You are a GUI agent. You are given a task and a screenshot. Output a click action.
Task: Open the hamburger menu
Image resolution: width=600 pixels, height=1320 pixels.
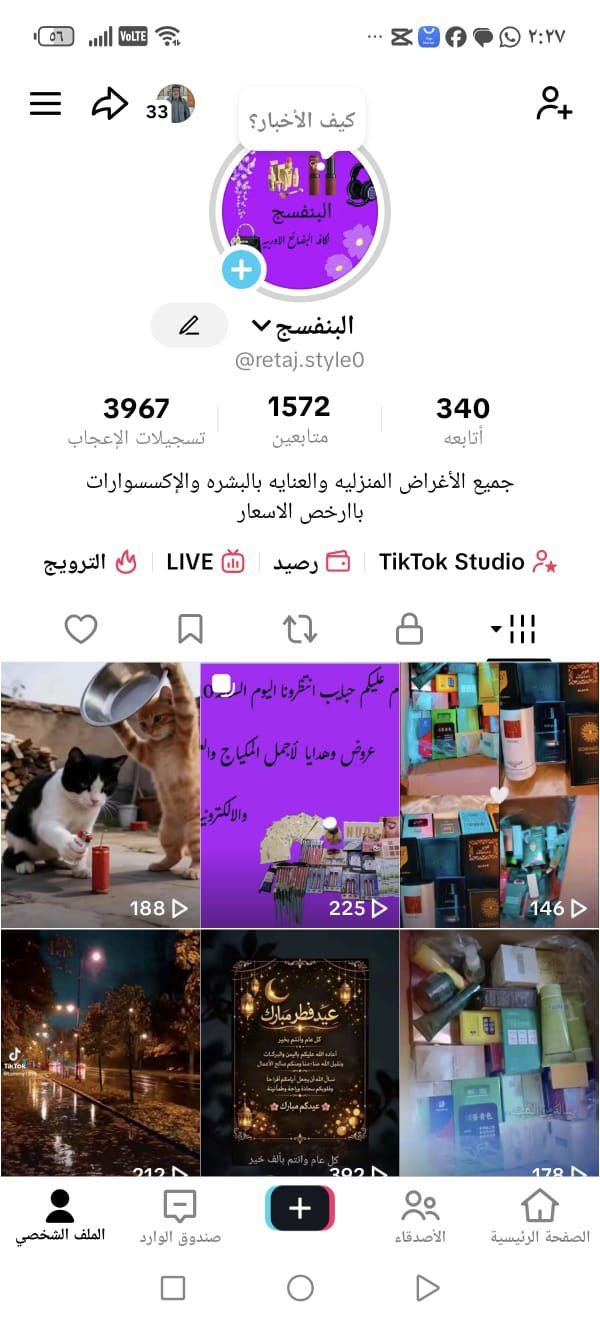tap(45, 104)
